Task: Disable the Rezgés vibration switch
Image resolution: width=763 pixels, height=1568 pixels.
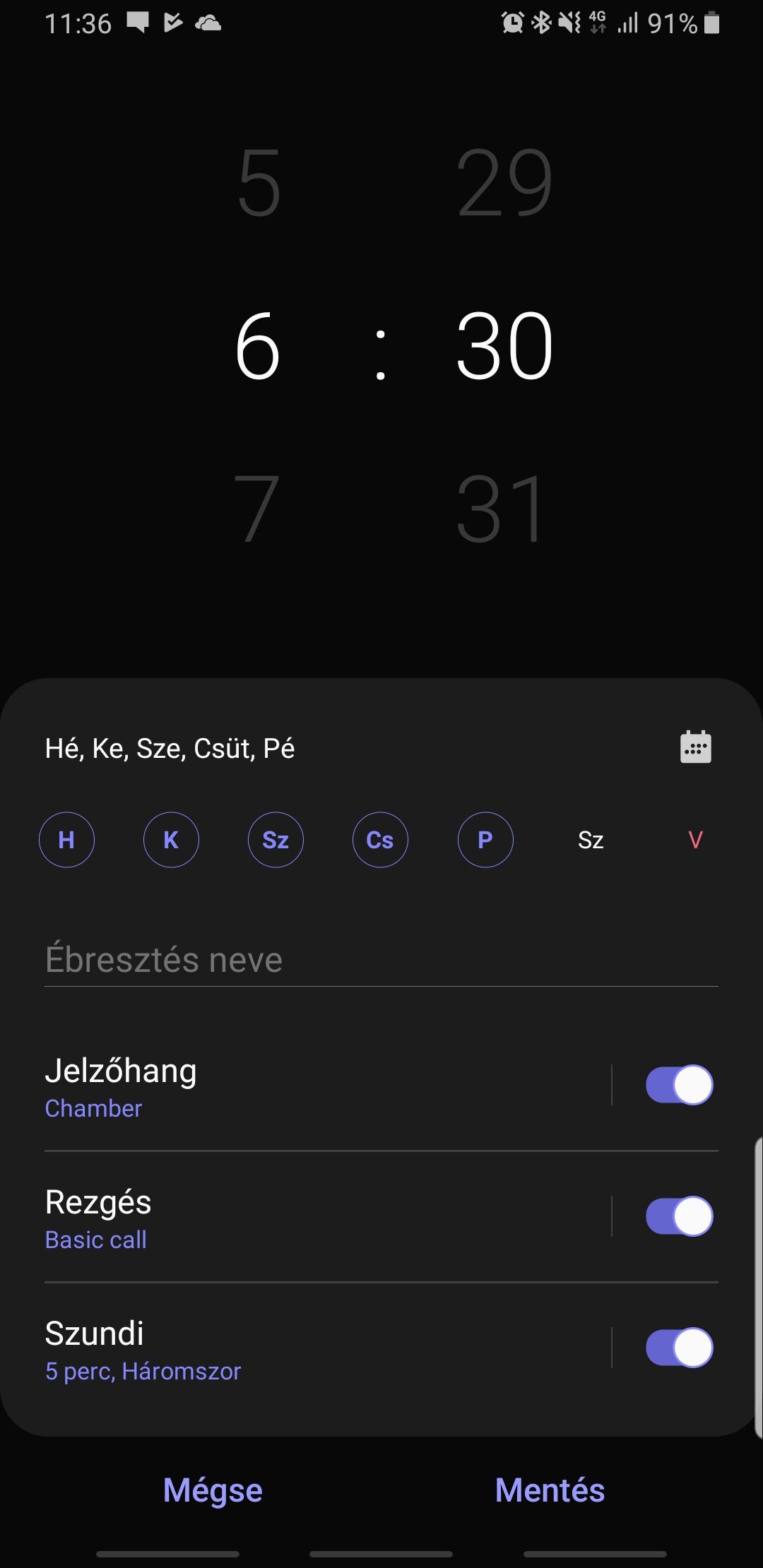Action: point(679,1216)
